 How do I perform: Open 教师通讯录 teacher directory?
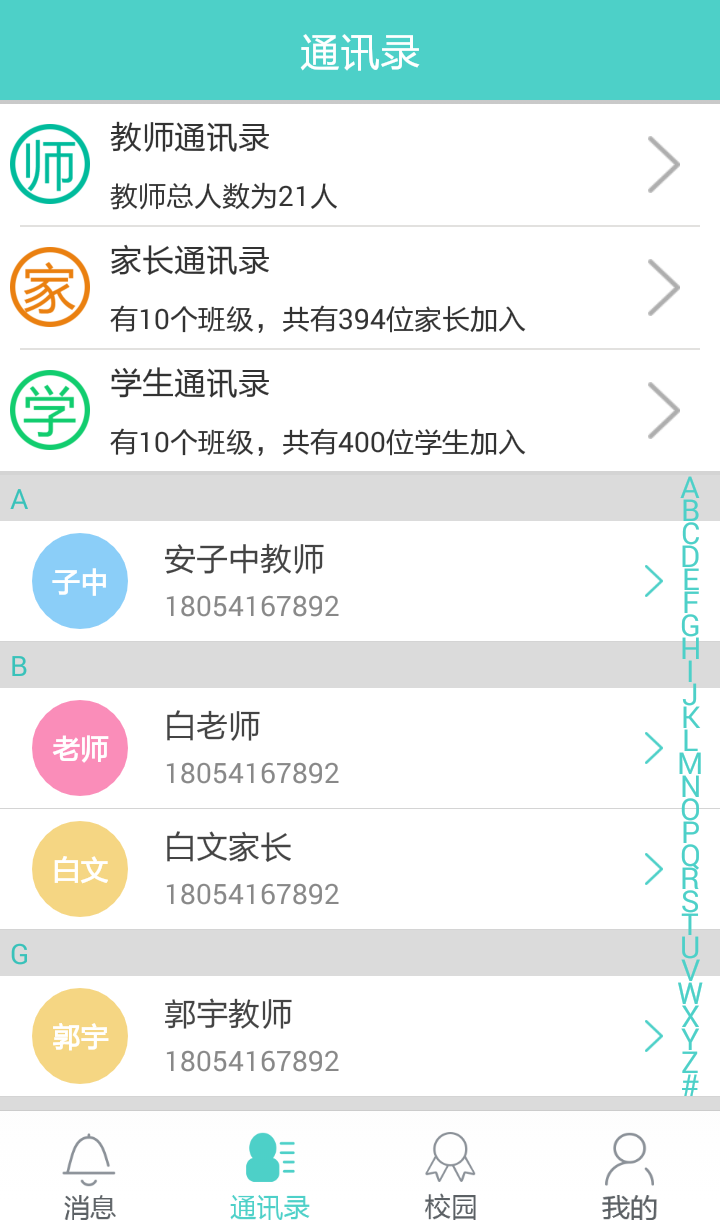[x=360, y=165]
